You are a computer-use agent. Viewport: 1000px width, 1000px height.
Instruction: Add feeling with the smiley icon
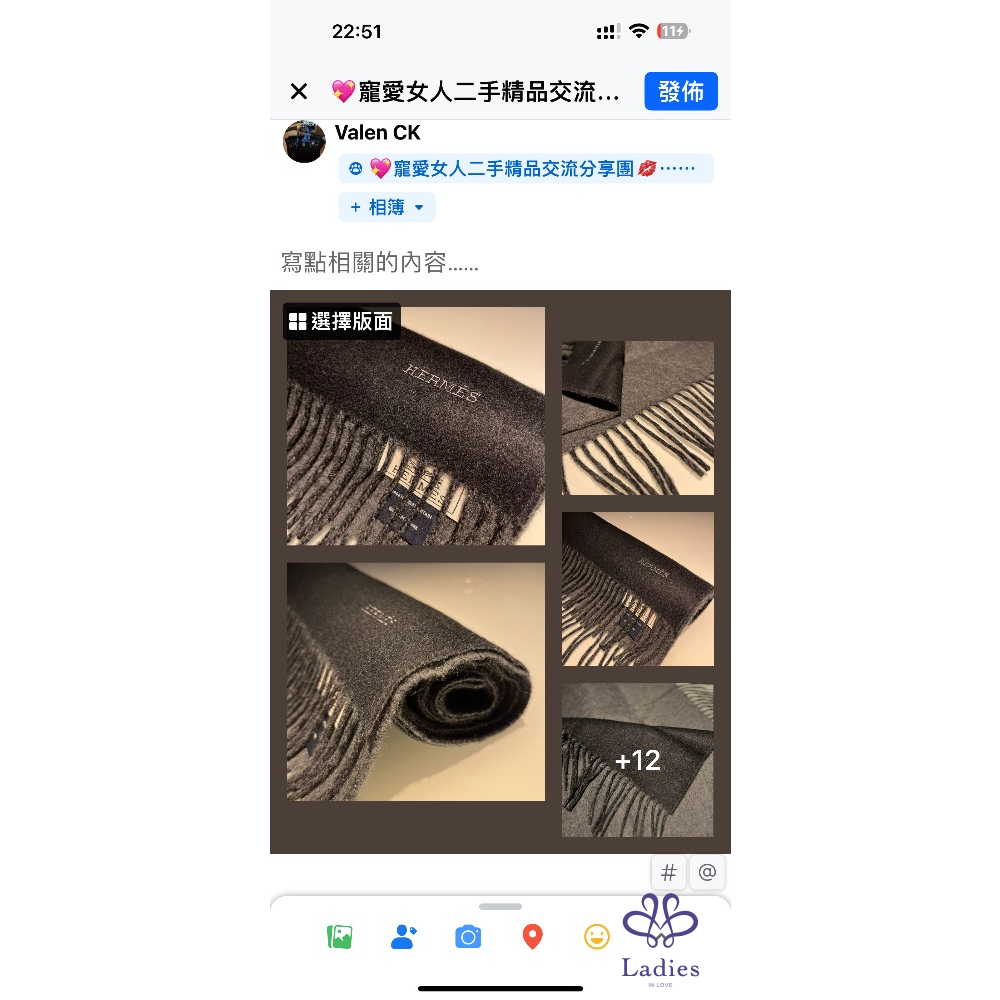[x=597, y=937]
